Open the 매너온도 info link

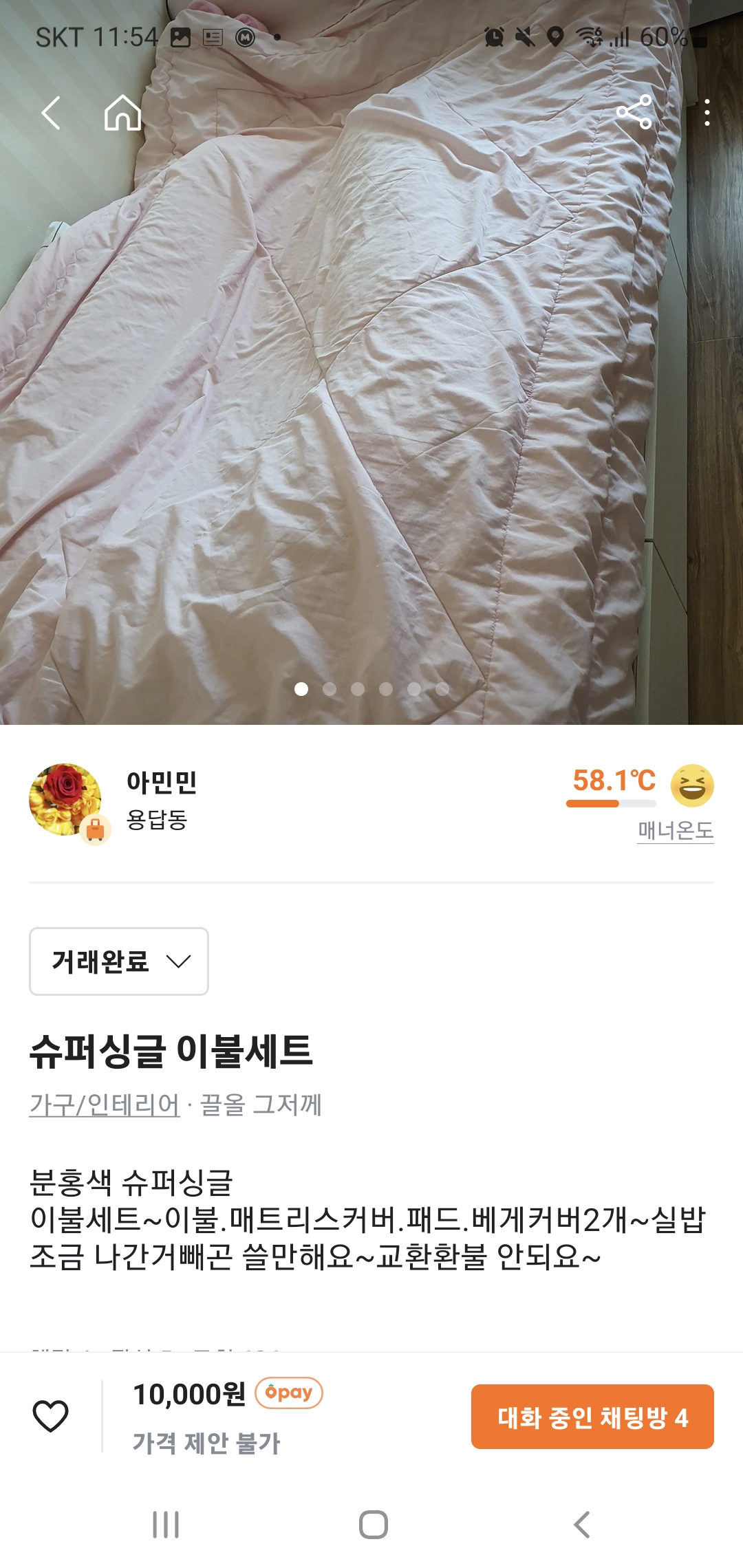[675, 831]
